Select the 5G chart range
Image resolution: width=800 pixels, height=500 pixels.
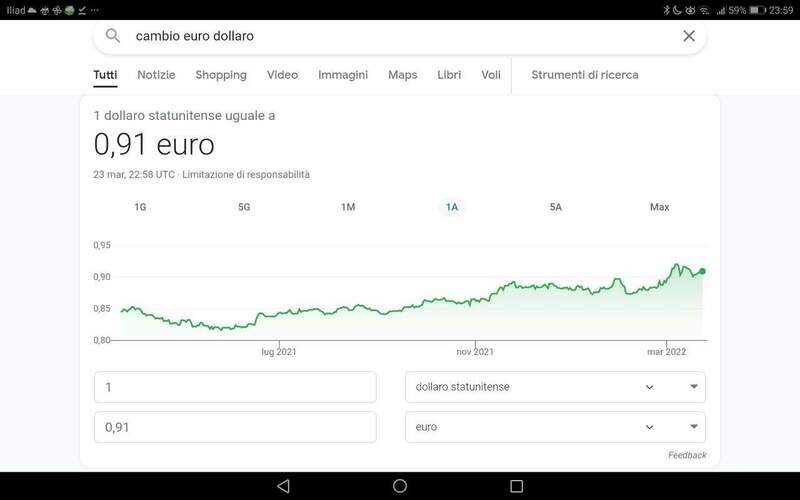[x=244, y=207]
